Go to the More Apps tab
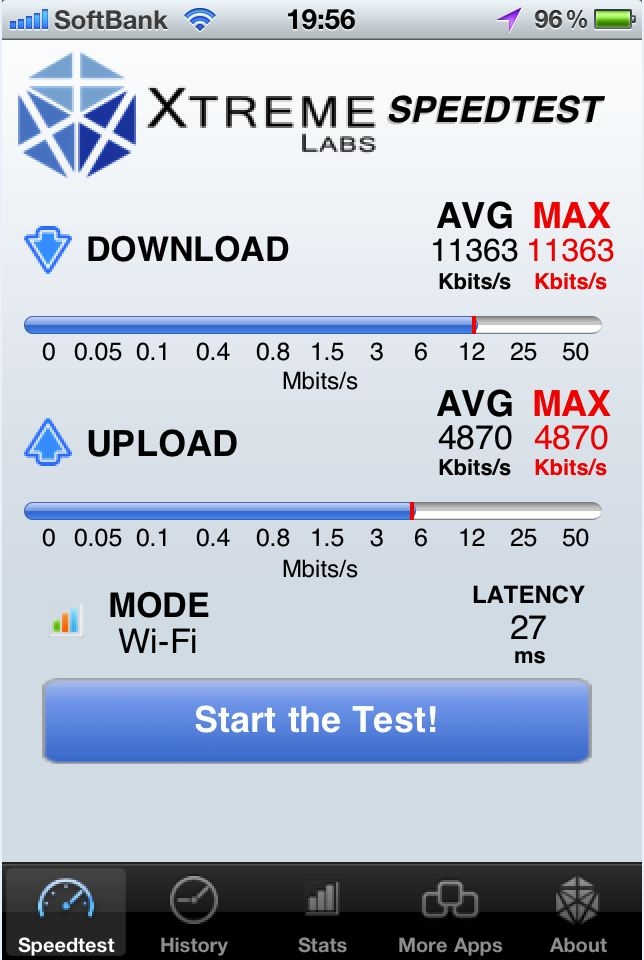This screenshot has height=960, width=644. 450,914
